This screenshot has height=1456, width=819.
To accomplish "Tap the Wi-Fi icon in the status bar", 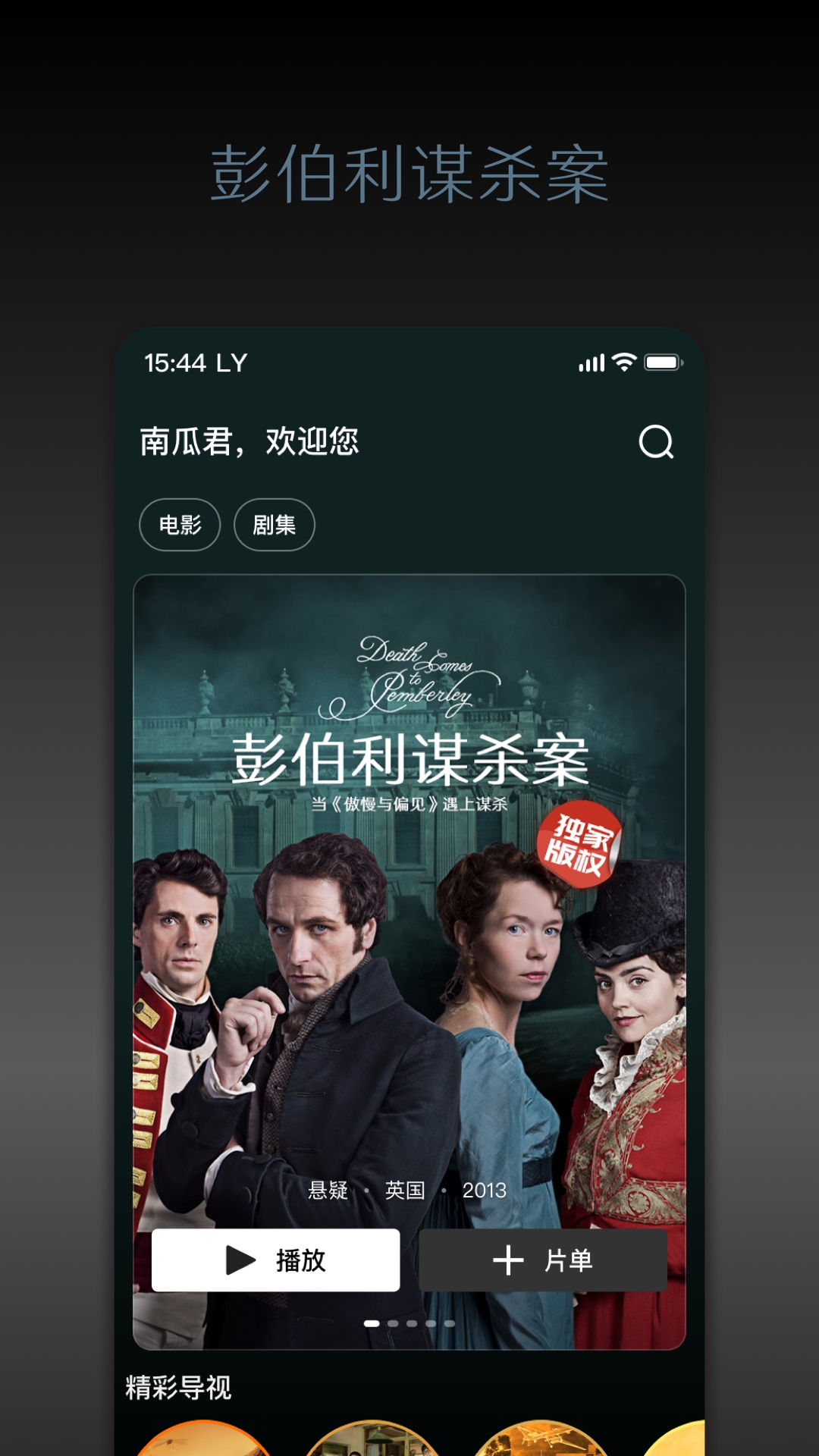I will coord(624,362).
